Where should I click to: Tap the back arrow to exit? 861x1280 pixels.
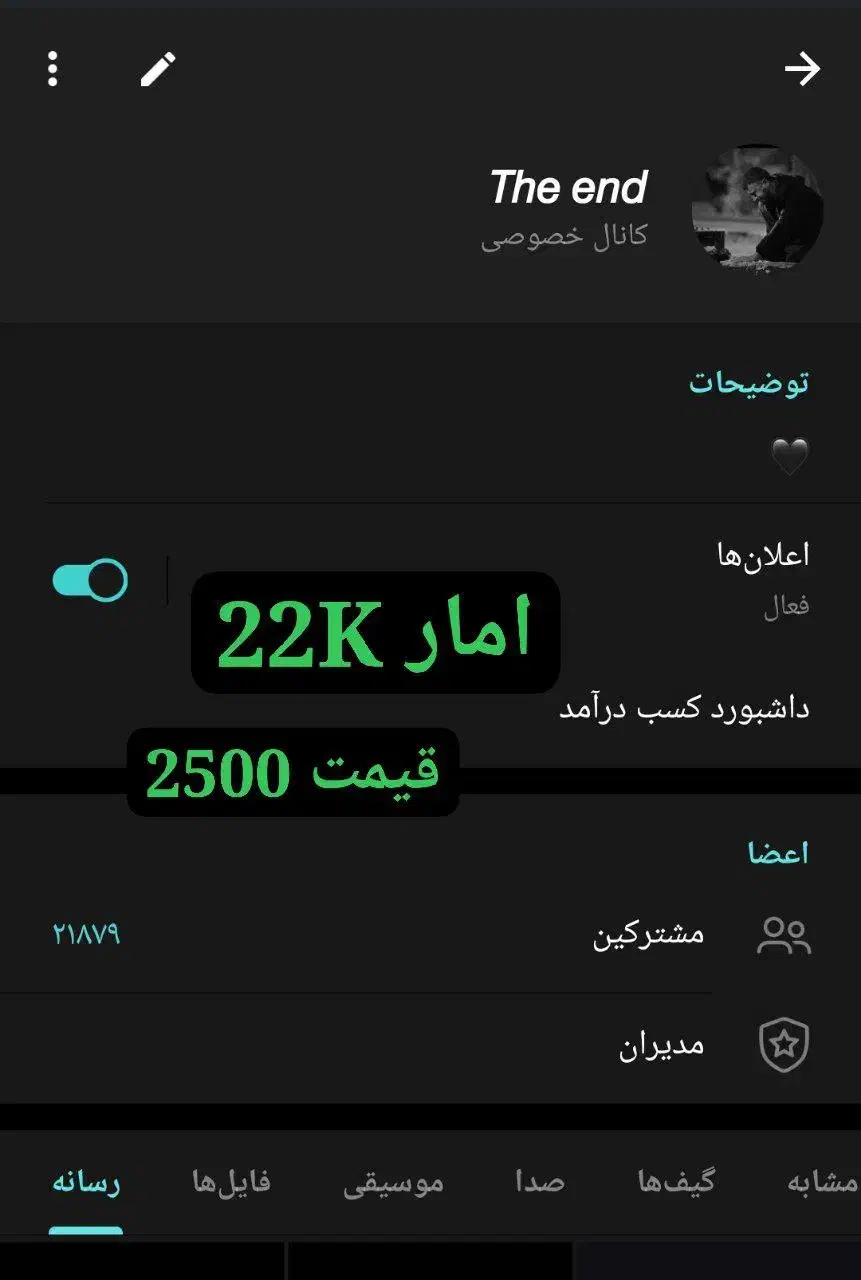803,69
